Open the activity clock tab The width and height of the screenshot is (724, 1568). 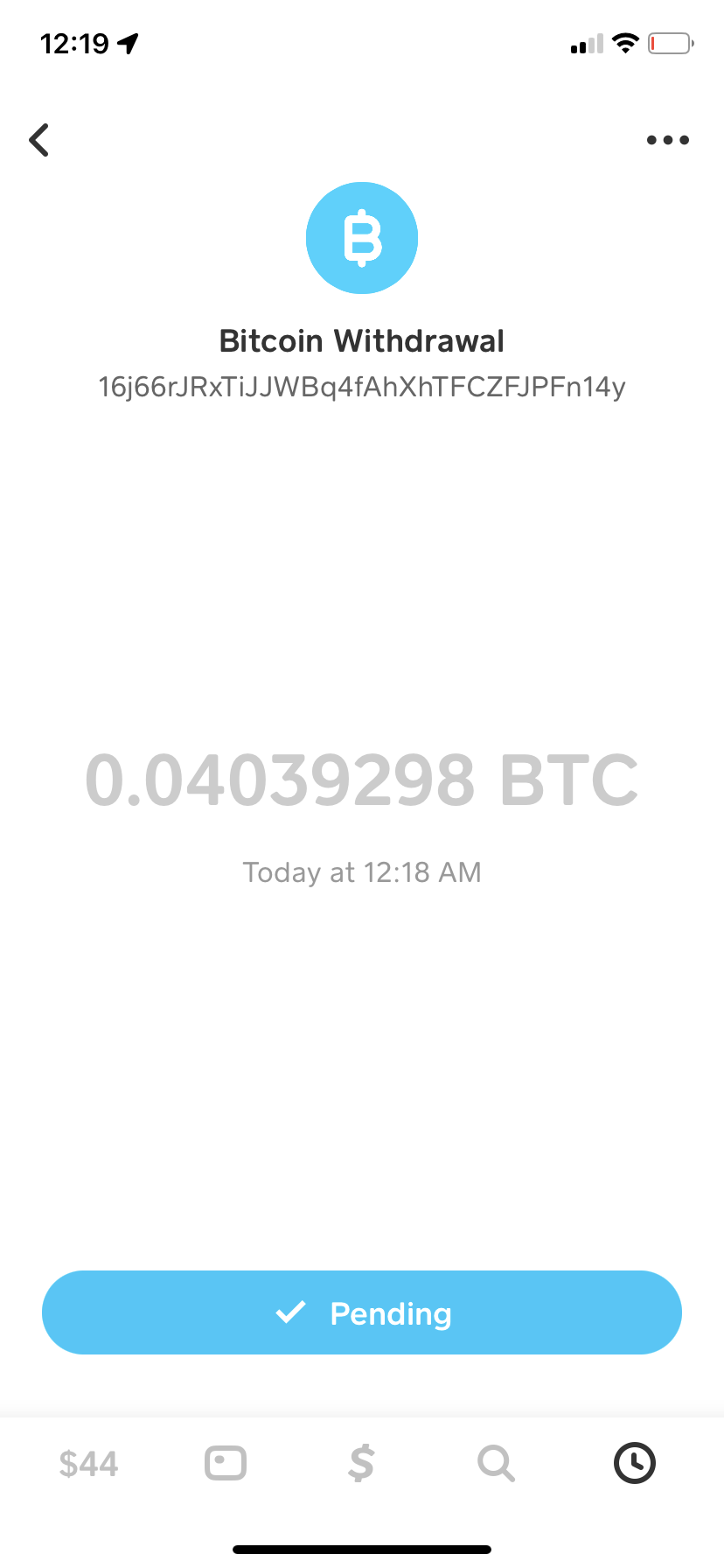point(635,1463)
